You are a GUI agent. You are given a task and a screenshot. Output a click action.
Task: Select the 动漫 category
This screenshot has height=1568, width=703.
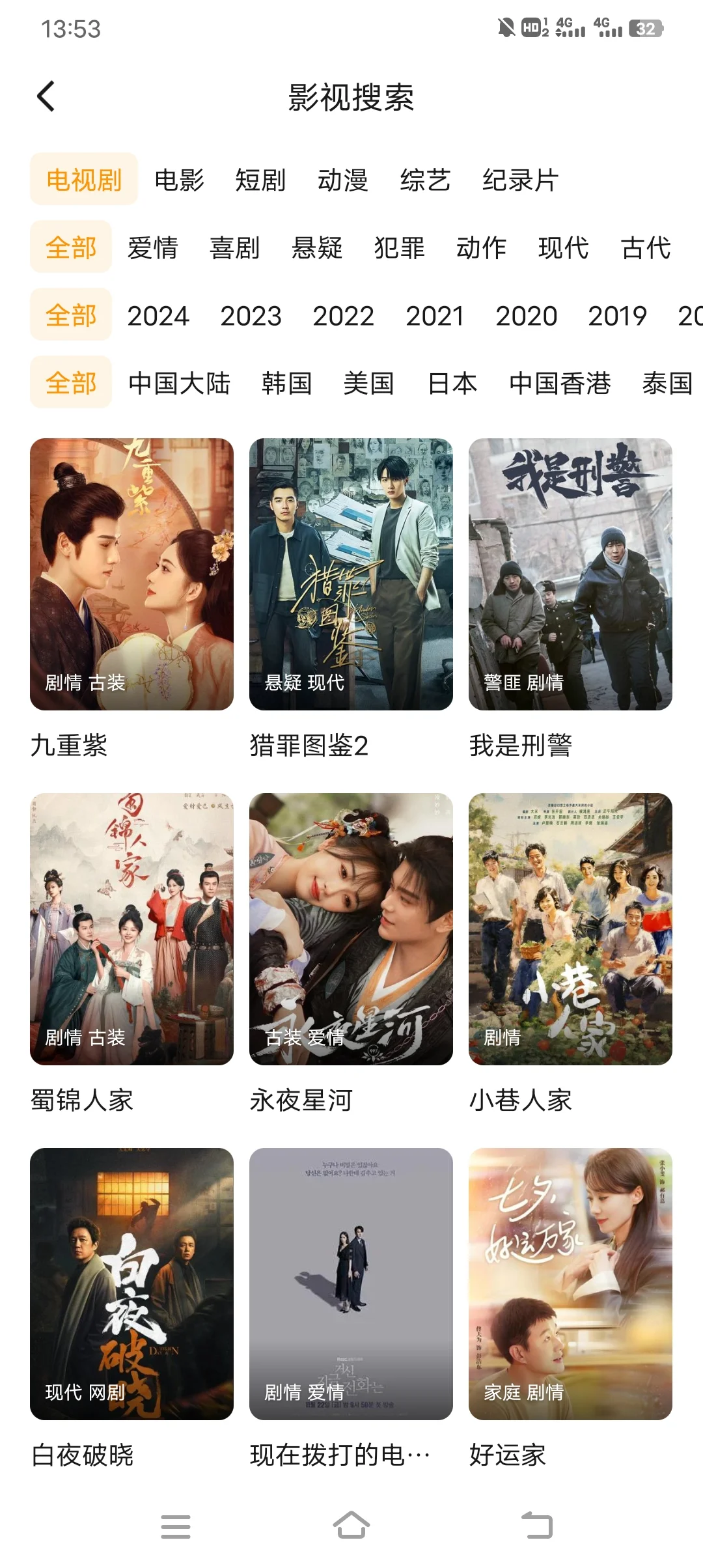point(342,180)
